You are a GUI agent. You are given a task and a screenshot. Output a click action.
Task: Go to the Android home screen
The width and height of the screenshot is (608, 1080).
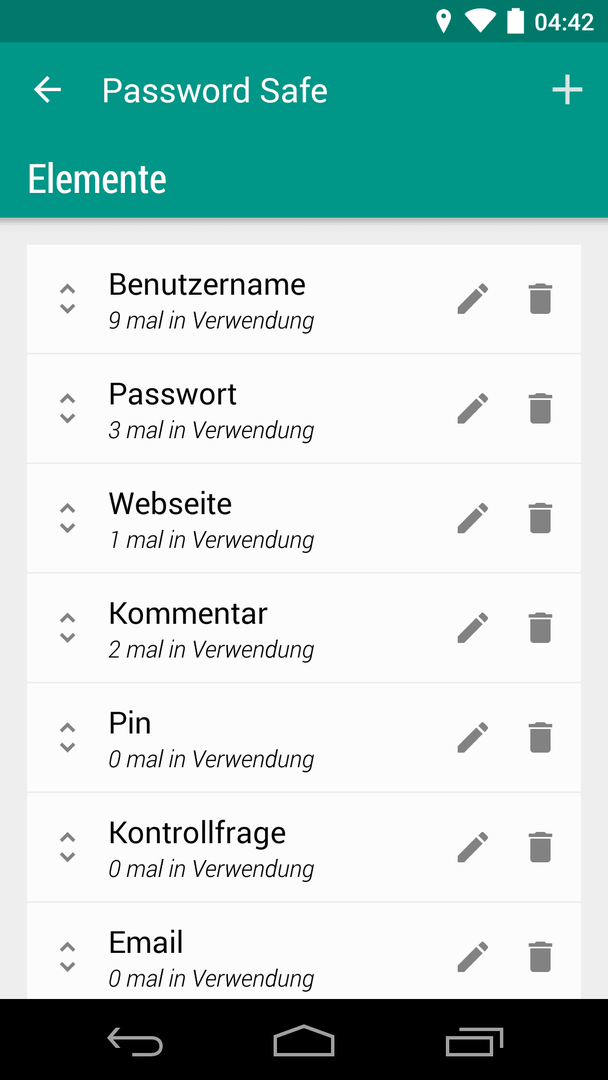[304, 1040]
